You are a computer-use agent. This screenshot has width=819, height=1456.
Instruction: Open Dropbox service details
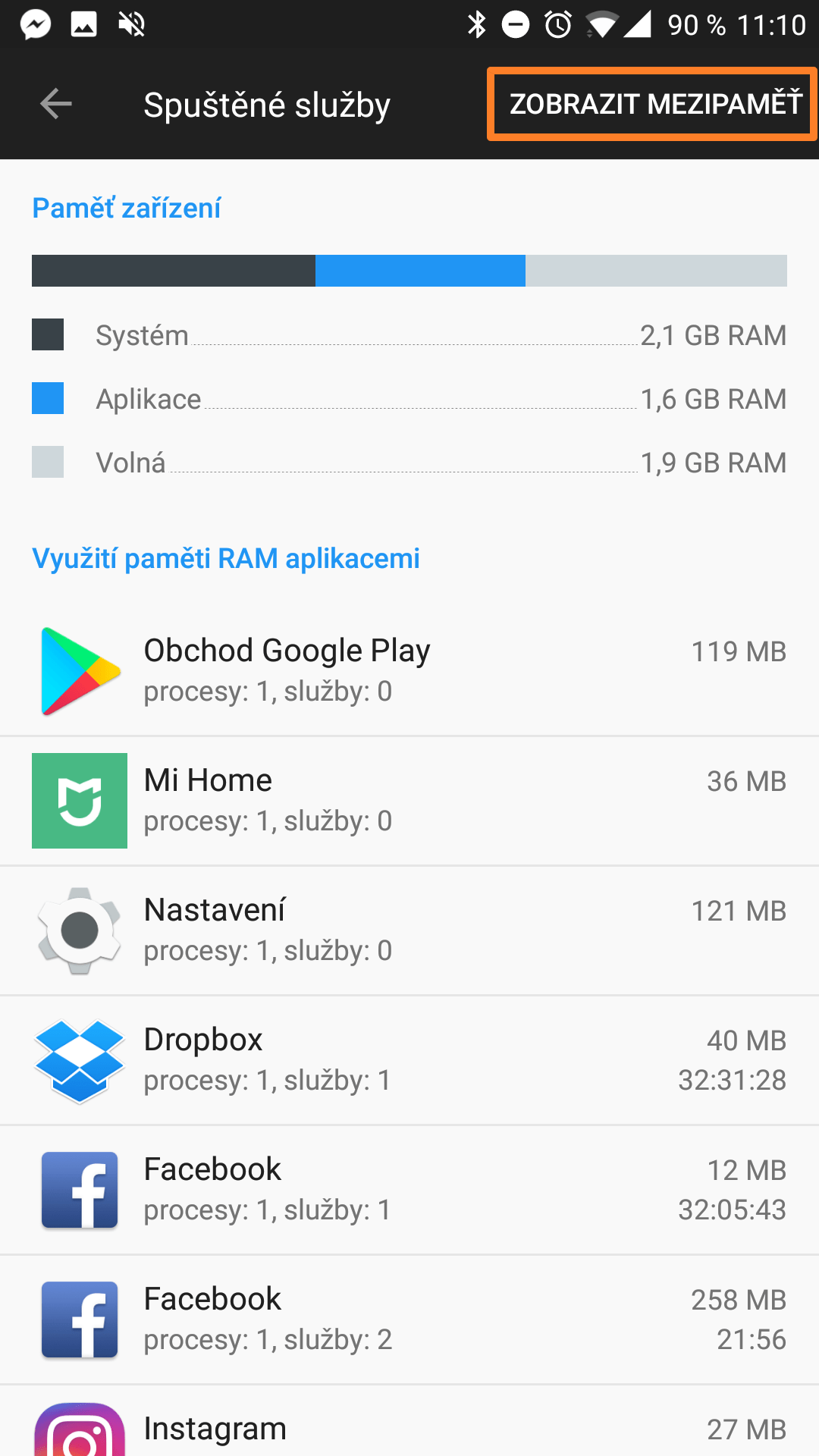click(409, 1060)
